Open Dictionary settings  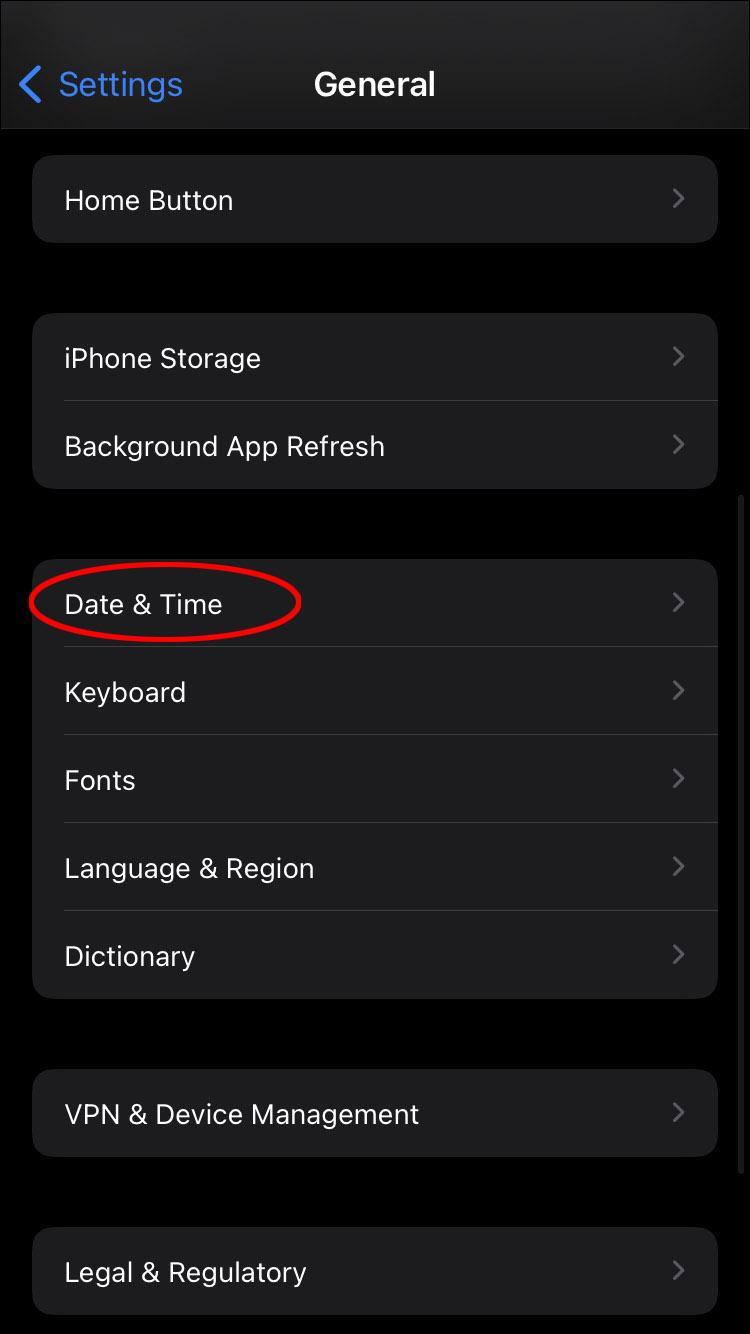(x=374, y=956)
